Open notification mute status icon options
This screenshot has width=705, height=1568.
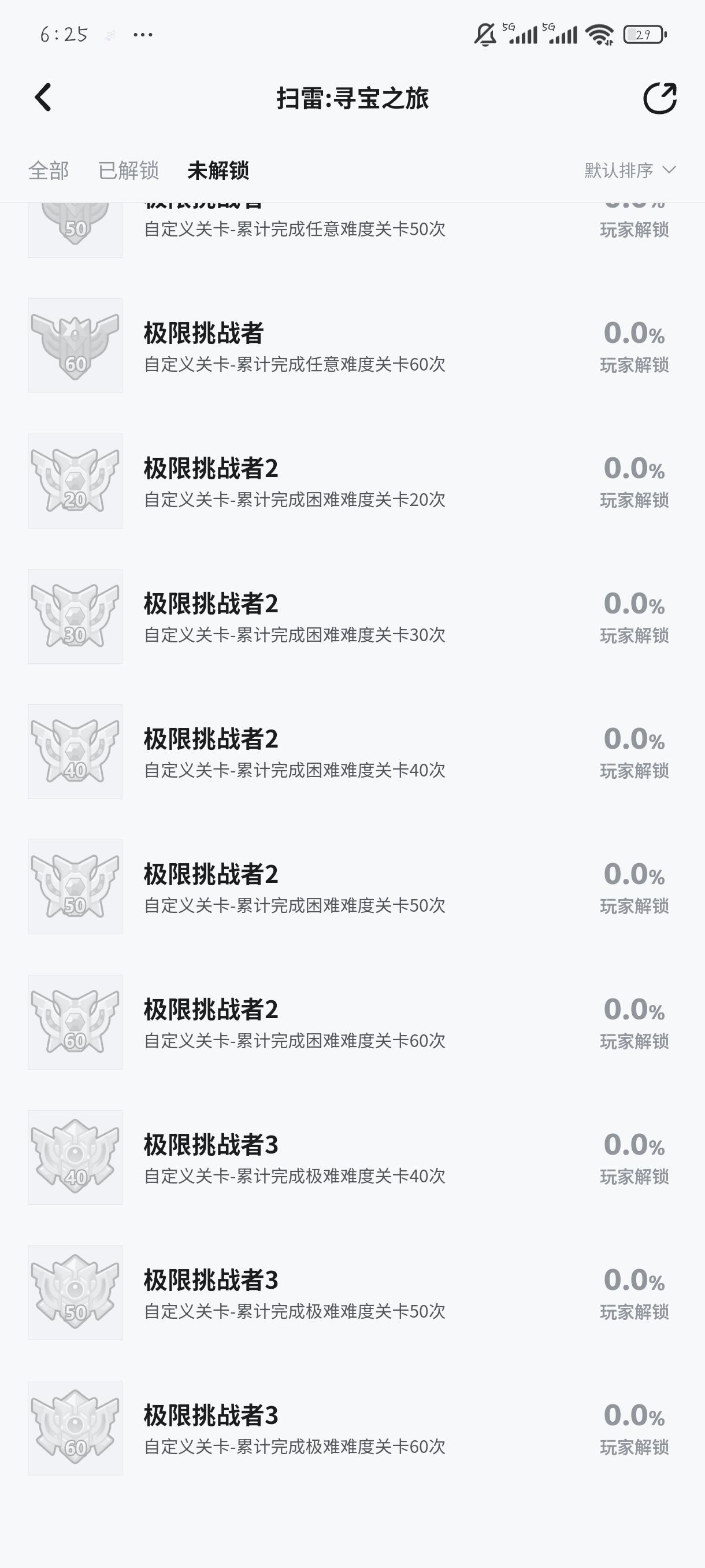[485, 35]
